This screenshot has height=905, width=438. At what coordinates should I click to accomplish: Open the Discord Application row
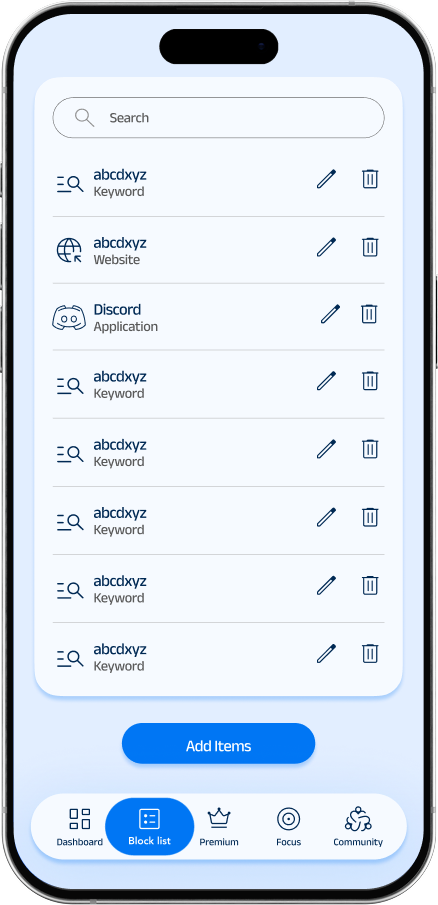click(x=218, y=317)
